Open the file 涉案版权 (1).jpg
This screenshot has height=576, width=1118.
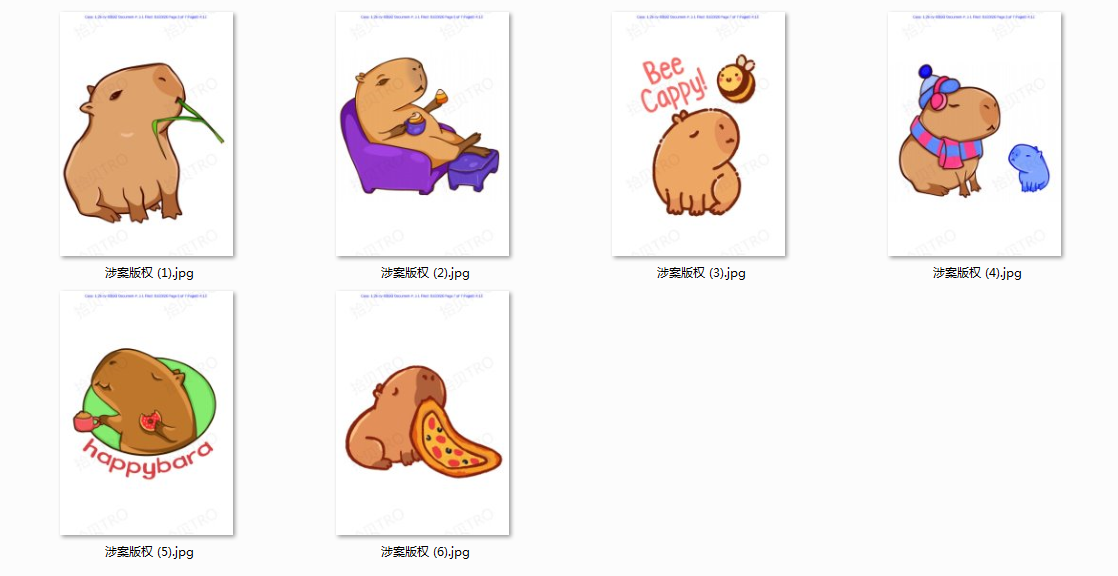click(147, 135)
